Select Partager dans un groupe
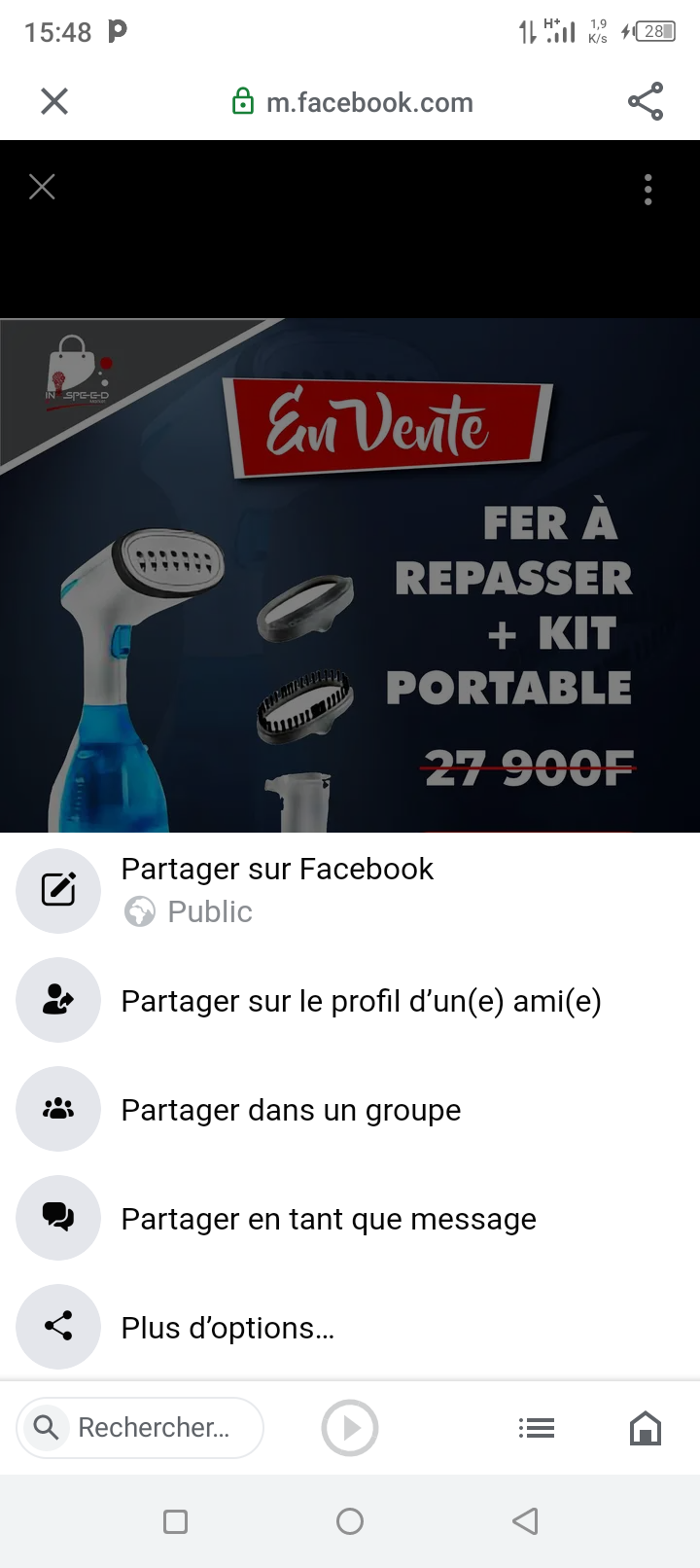This screenshot has width=700, height=1568. tap(290, 1110)
